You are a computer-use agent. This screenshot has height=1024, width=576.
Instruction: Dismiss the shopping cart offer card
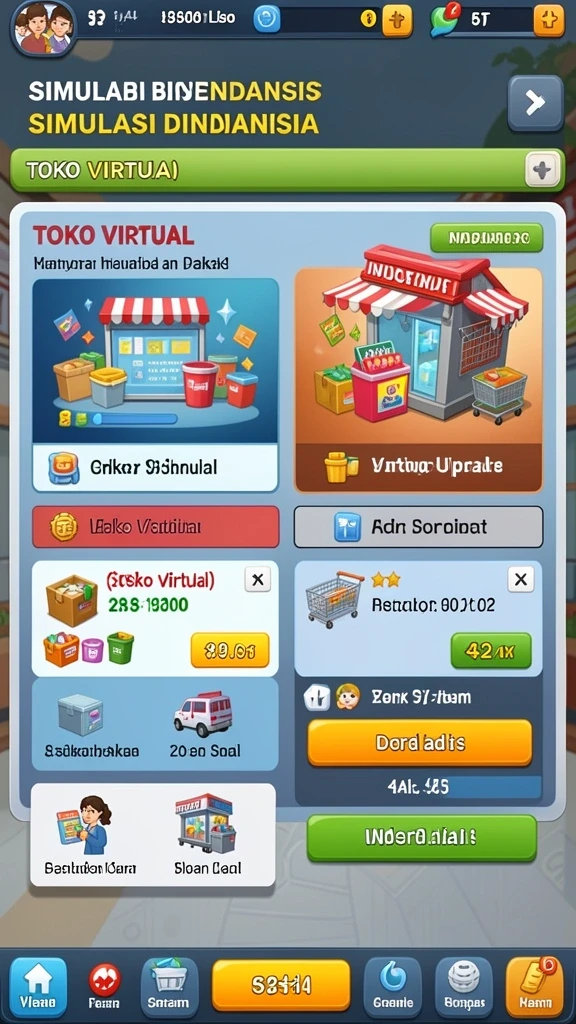coord(520,579)
